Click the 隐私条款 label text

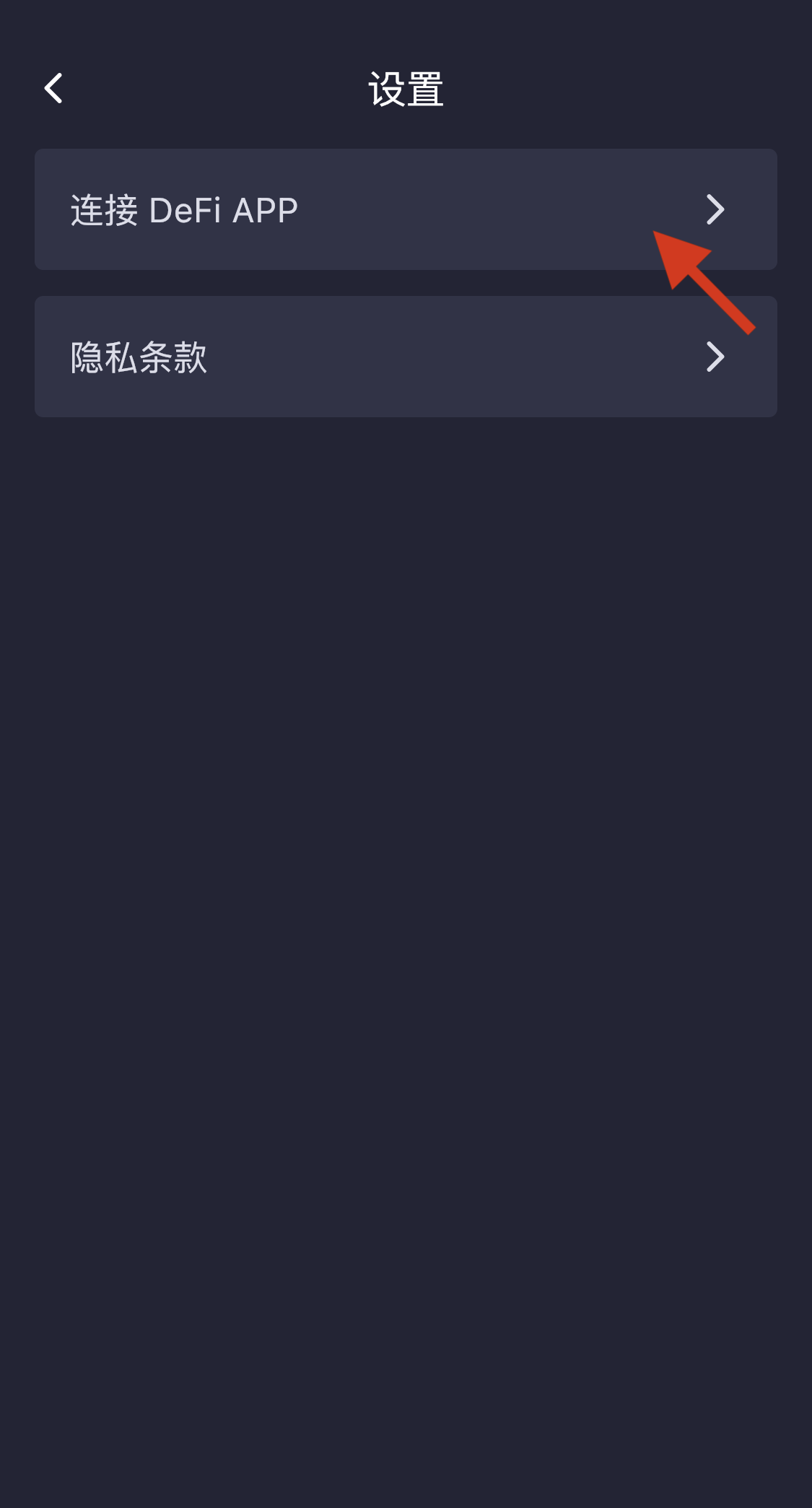pyautogui.click(x=139, y=357)
